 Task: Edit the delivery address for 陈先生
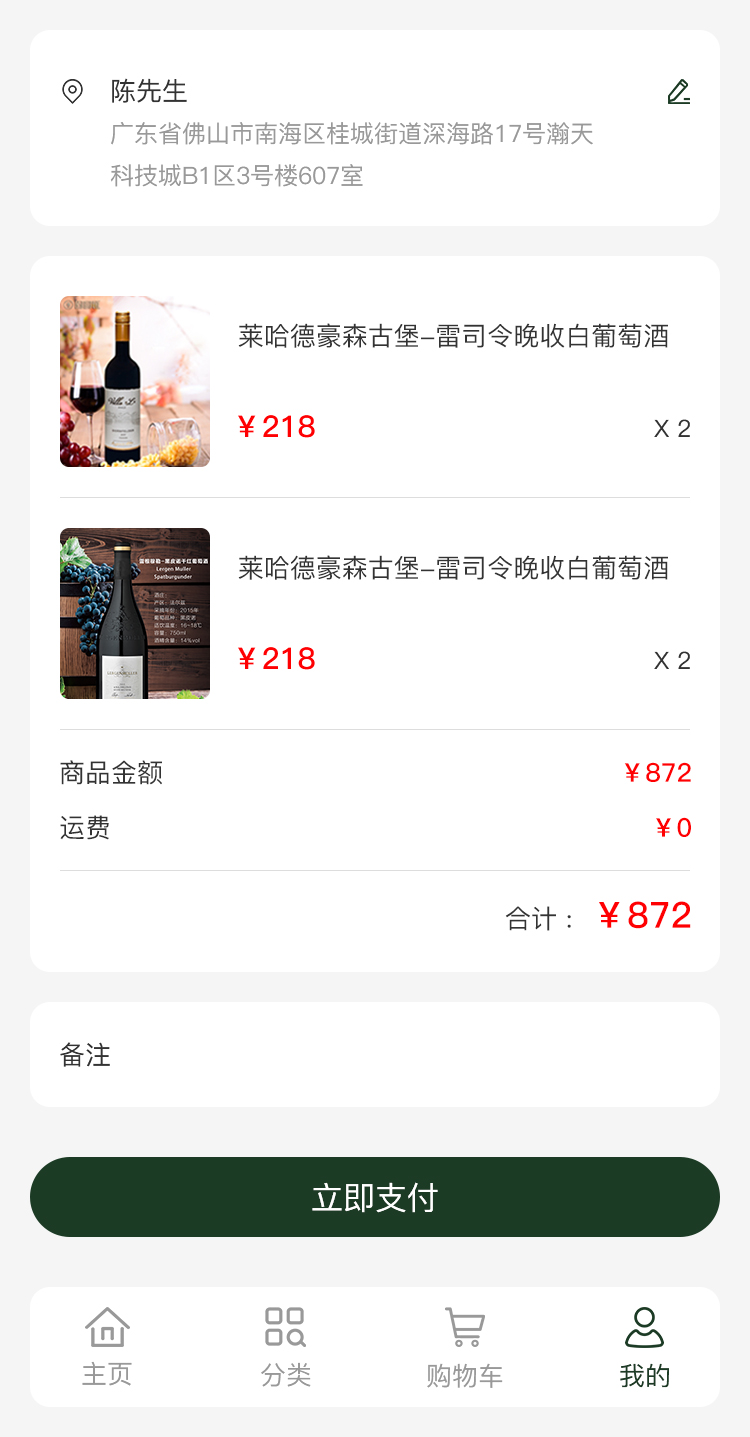coord(679,92)
